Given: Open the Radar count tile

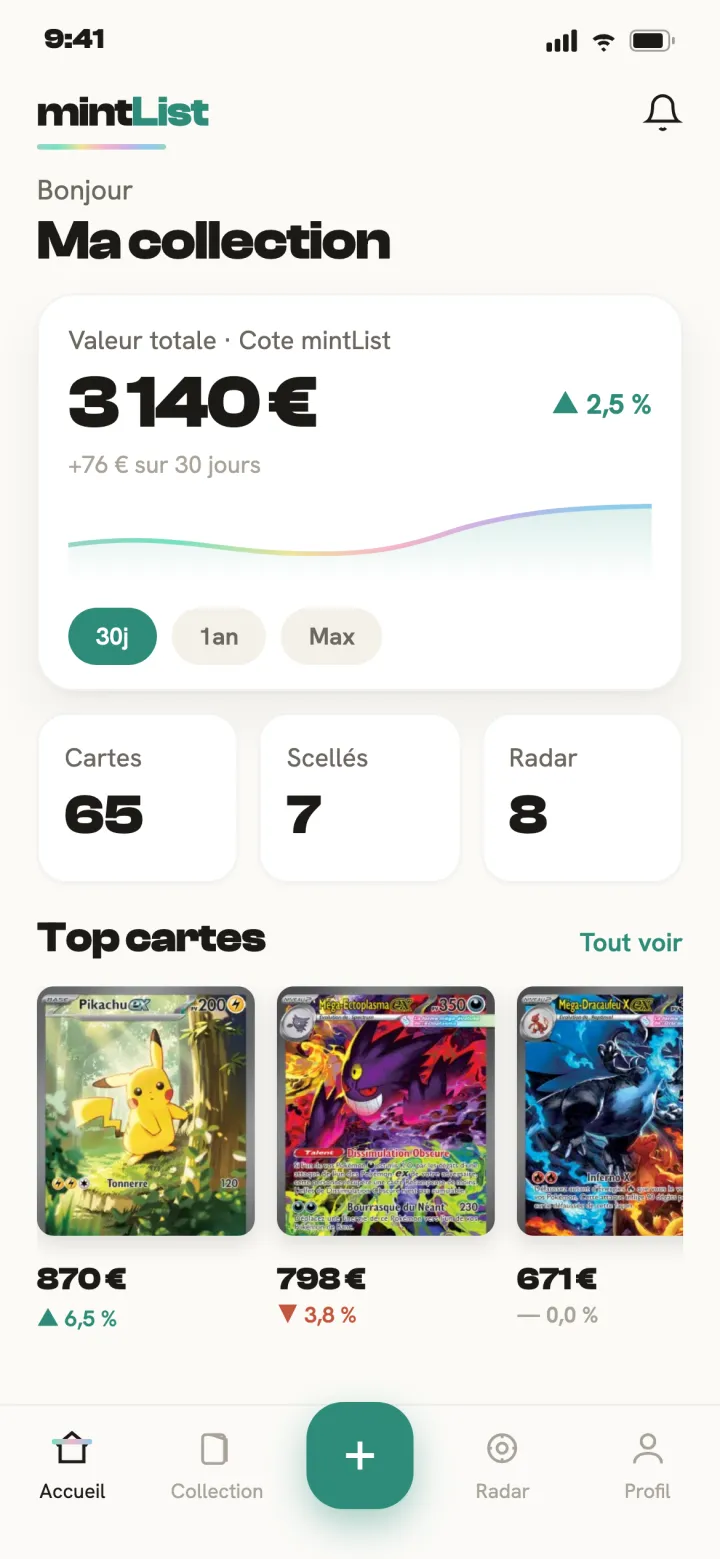Looking at the screenshot, I should pyautogui.click(x=582, y=798).
